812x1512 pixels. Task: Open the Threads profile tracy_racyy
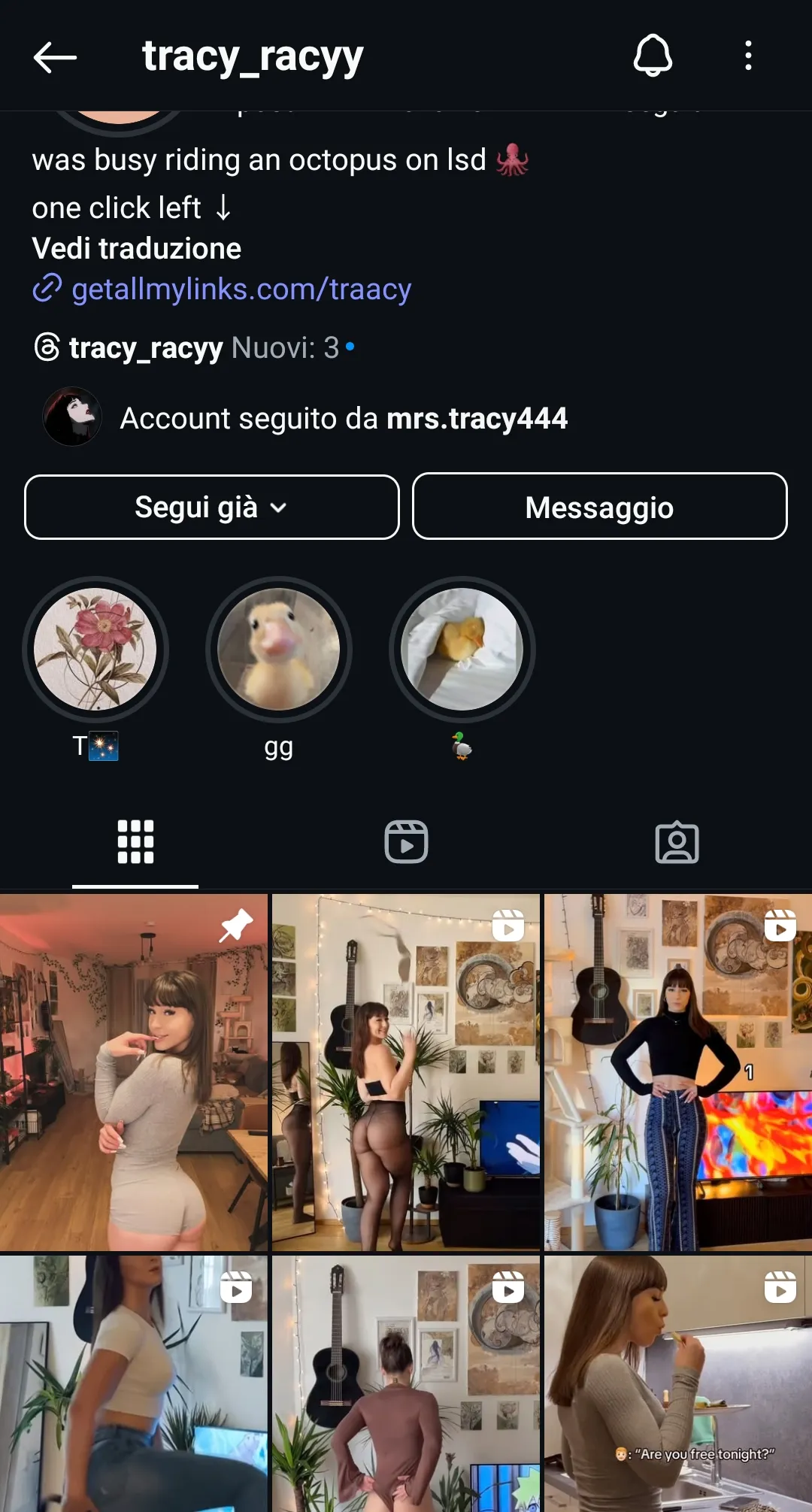click(x=146, y=348)
